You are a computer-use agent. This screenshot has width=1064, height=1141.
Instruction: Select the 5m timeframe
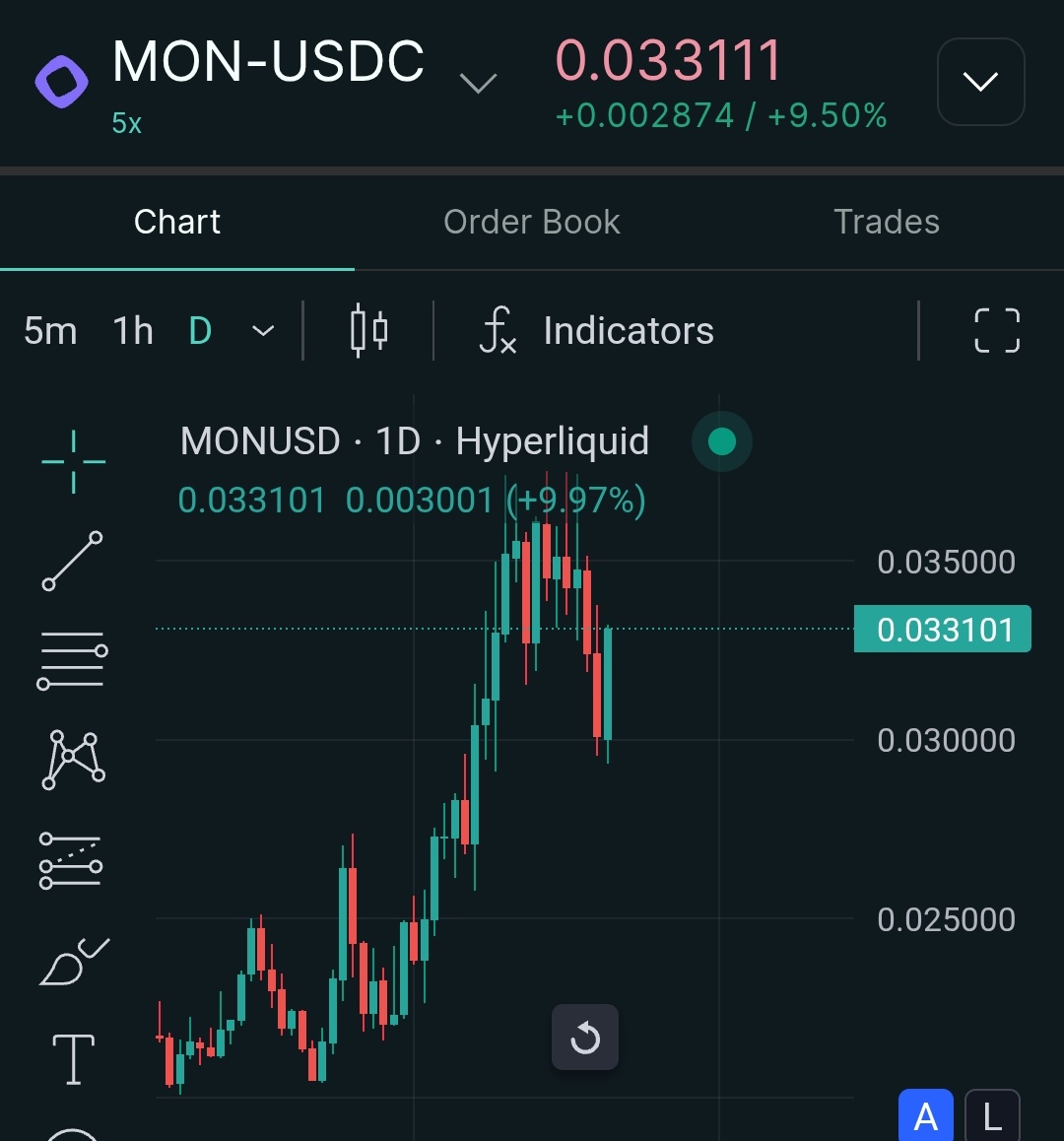coord(50,331)
